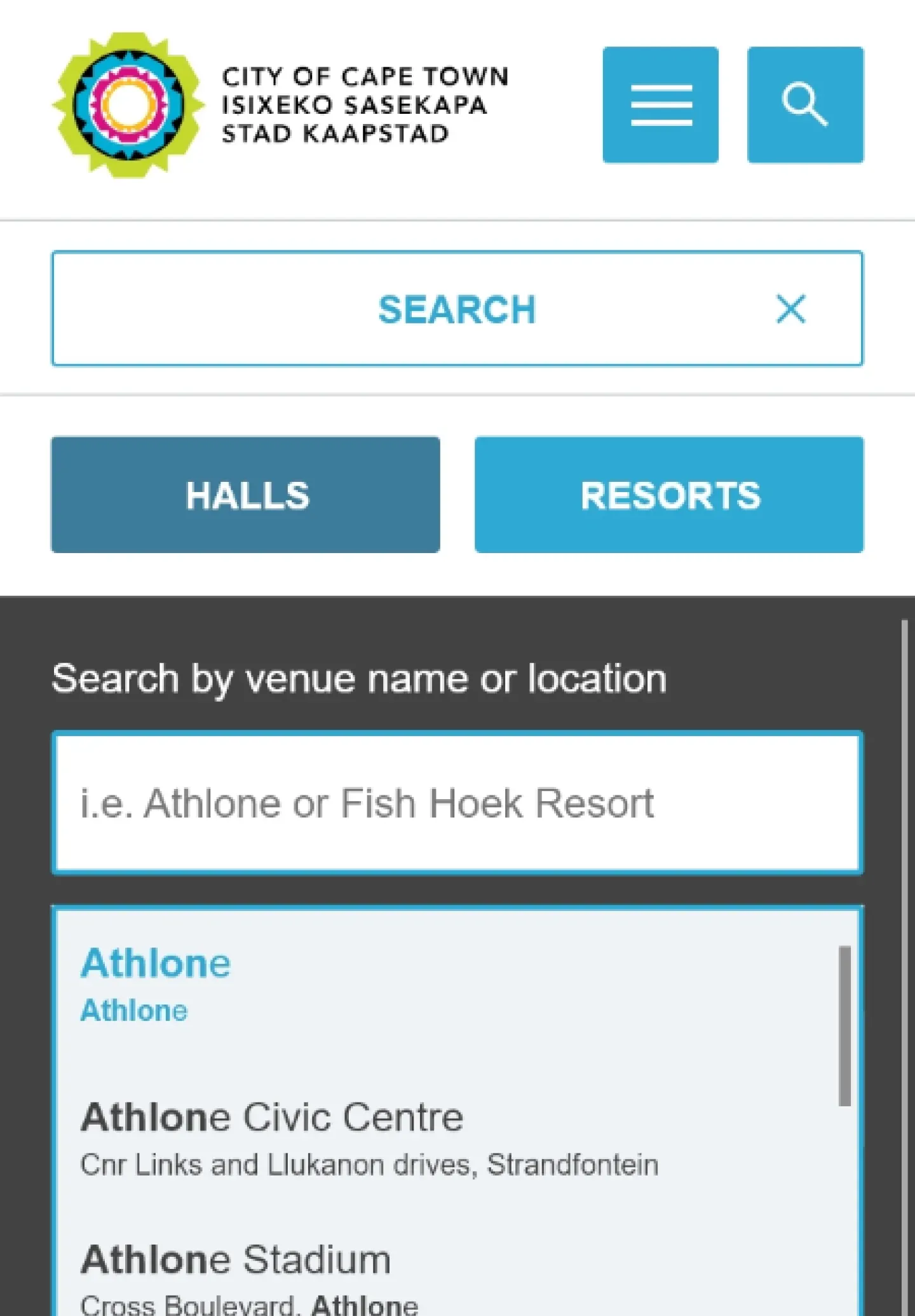Viewport: 915px width, 1316px height.
Task: Open the hamburger menu
Action: tap(660, 105)
